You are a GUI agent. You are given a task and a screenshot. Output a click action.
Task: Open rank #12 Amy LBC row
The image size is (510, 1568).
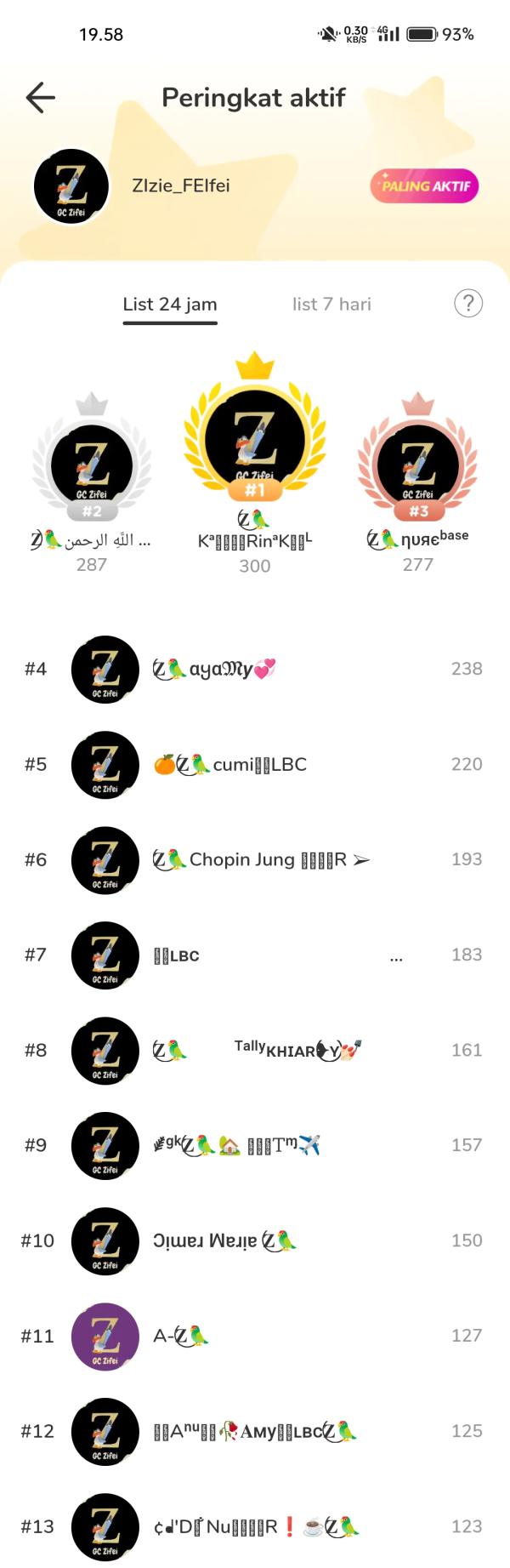255,1432
